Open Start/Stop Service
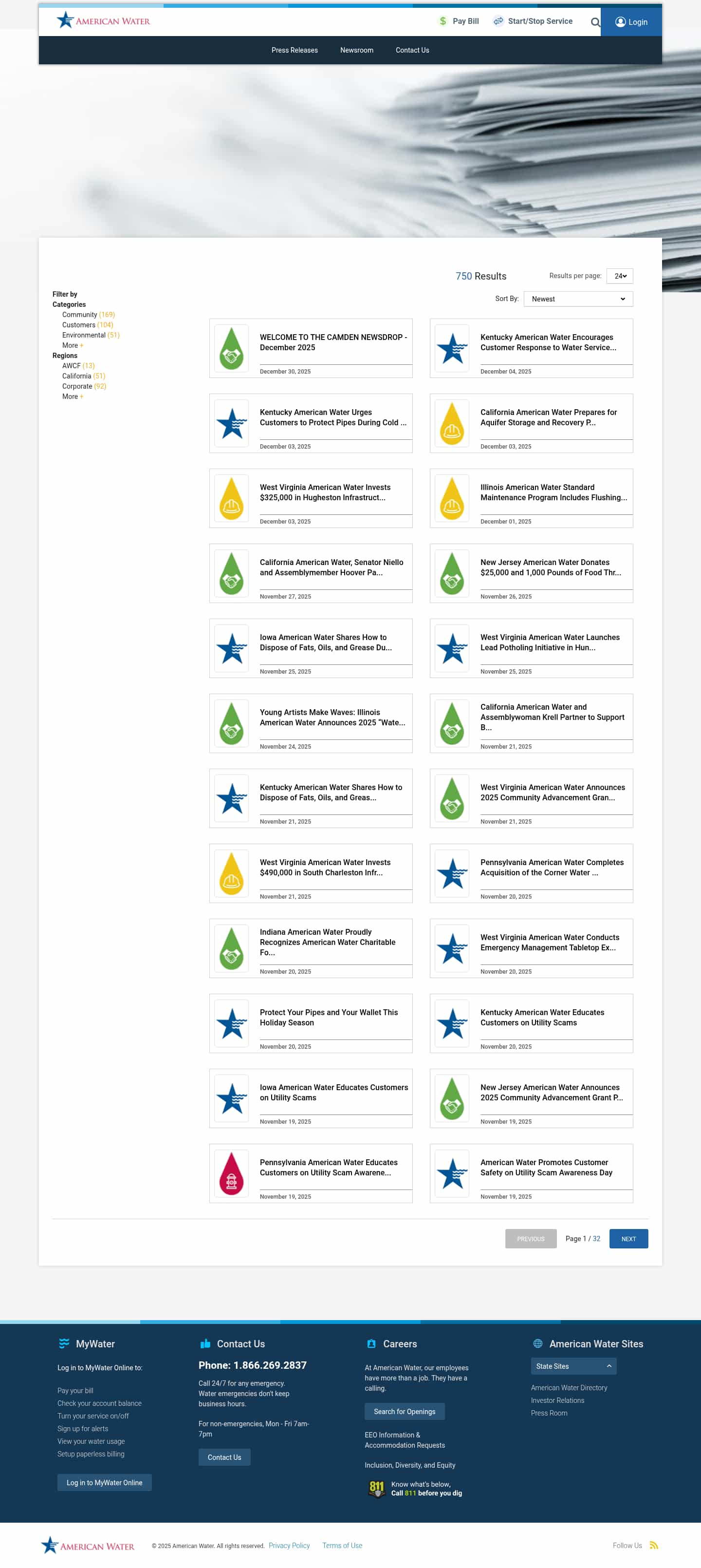The image size is (701, 1568). click(533, 21)
